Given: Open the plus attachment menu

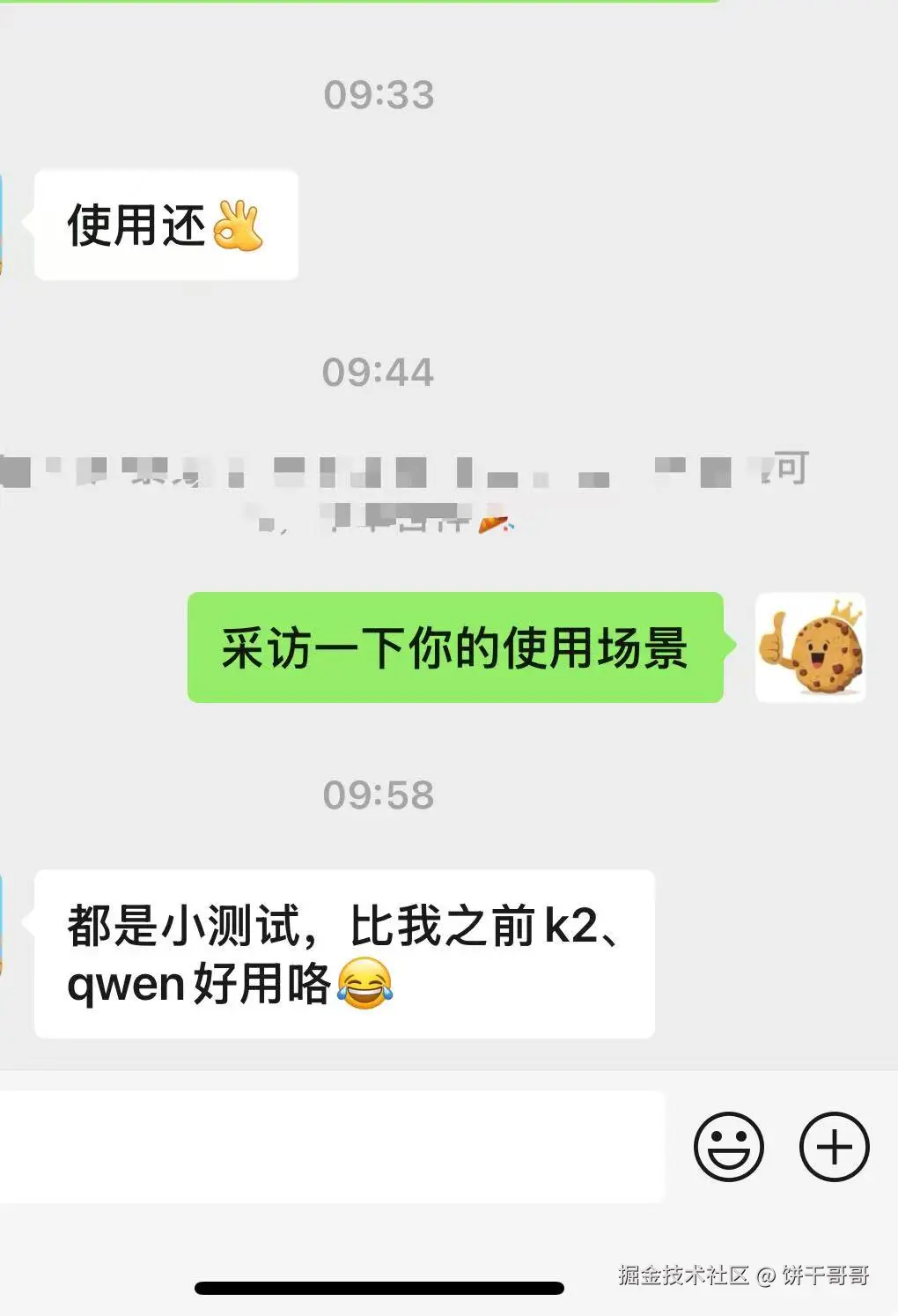Looking at the screenshot, I should [x=834, y=1146].
